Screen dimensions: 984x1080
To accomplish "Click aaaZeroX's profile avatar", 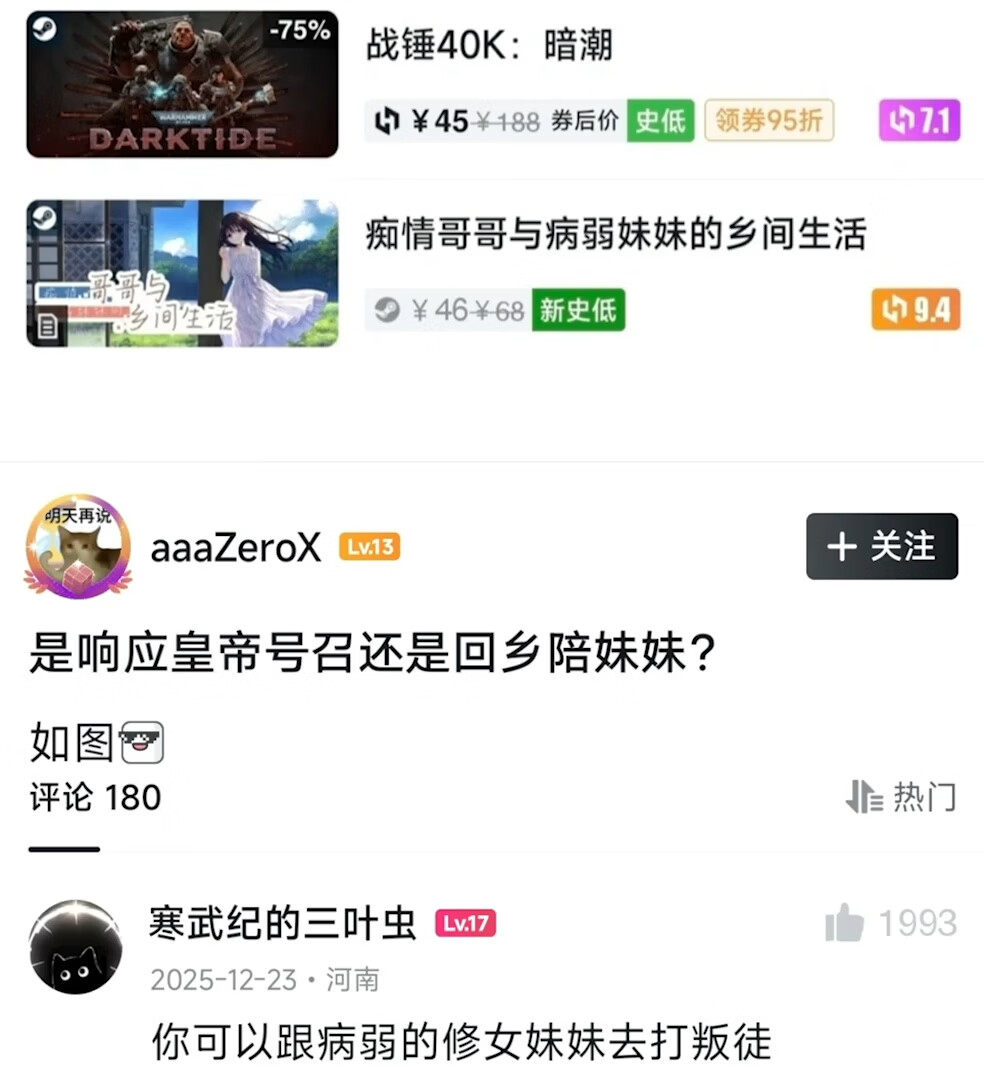I will 77,546.
